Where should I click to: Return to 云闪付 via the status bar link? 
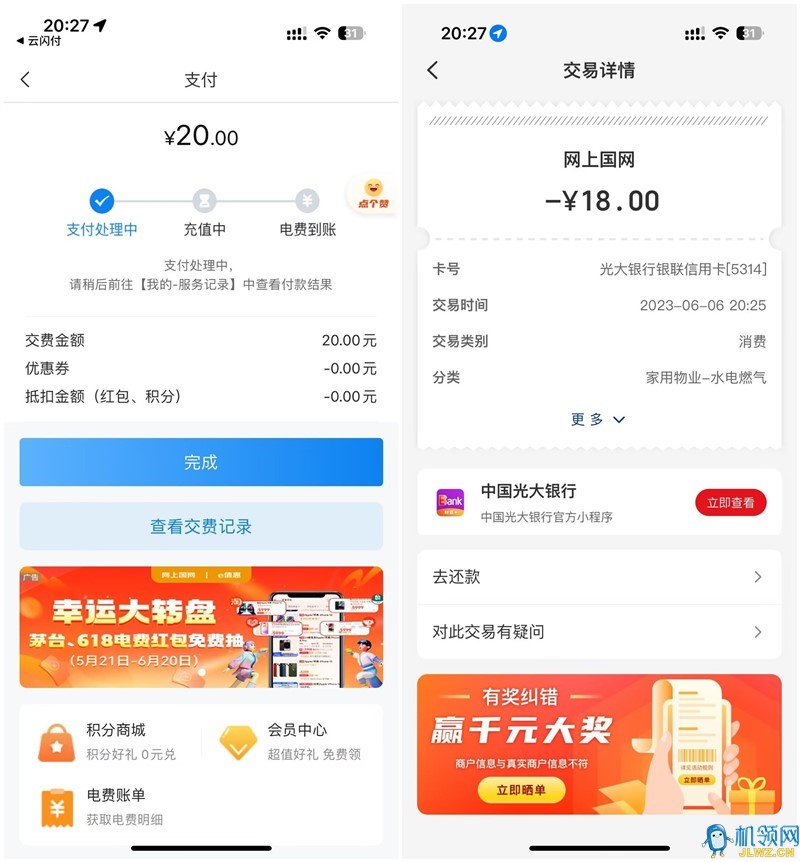(40, 41)
